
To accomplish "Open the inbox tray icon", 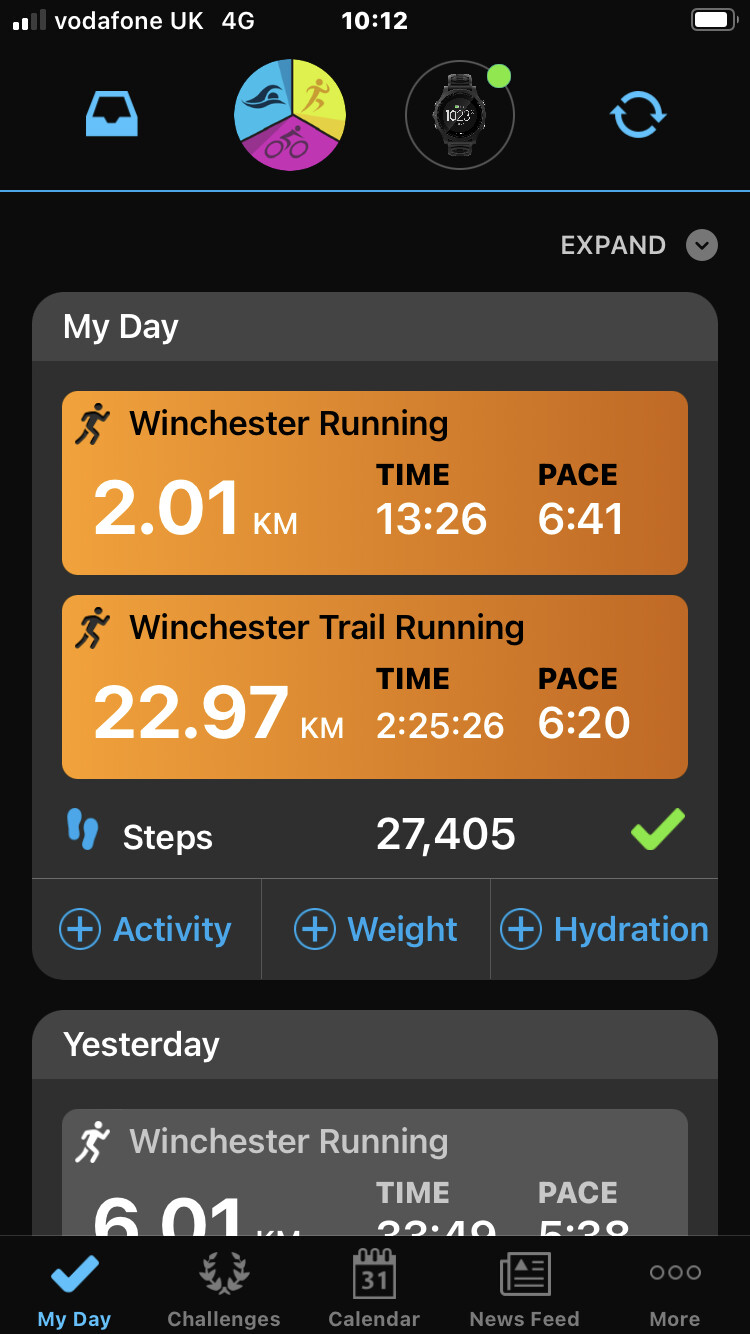I will tap(111, 115).
